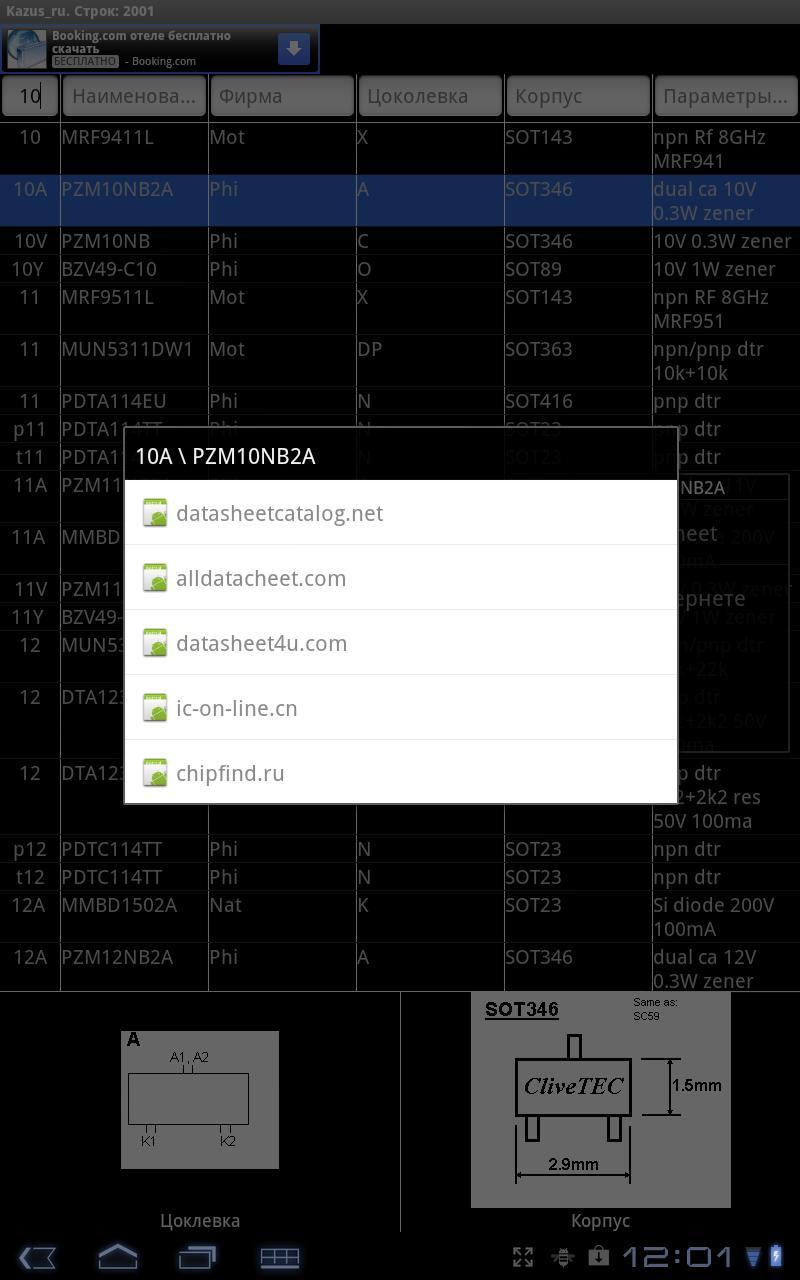The height and width of the screenshot is (1280, 800).
Task: Tap the Наименова... column filter field
Action: coord(134,96)
